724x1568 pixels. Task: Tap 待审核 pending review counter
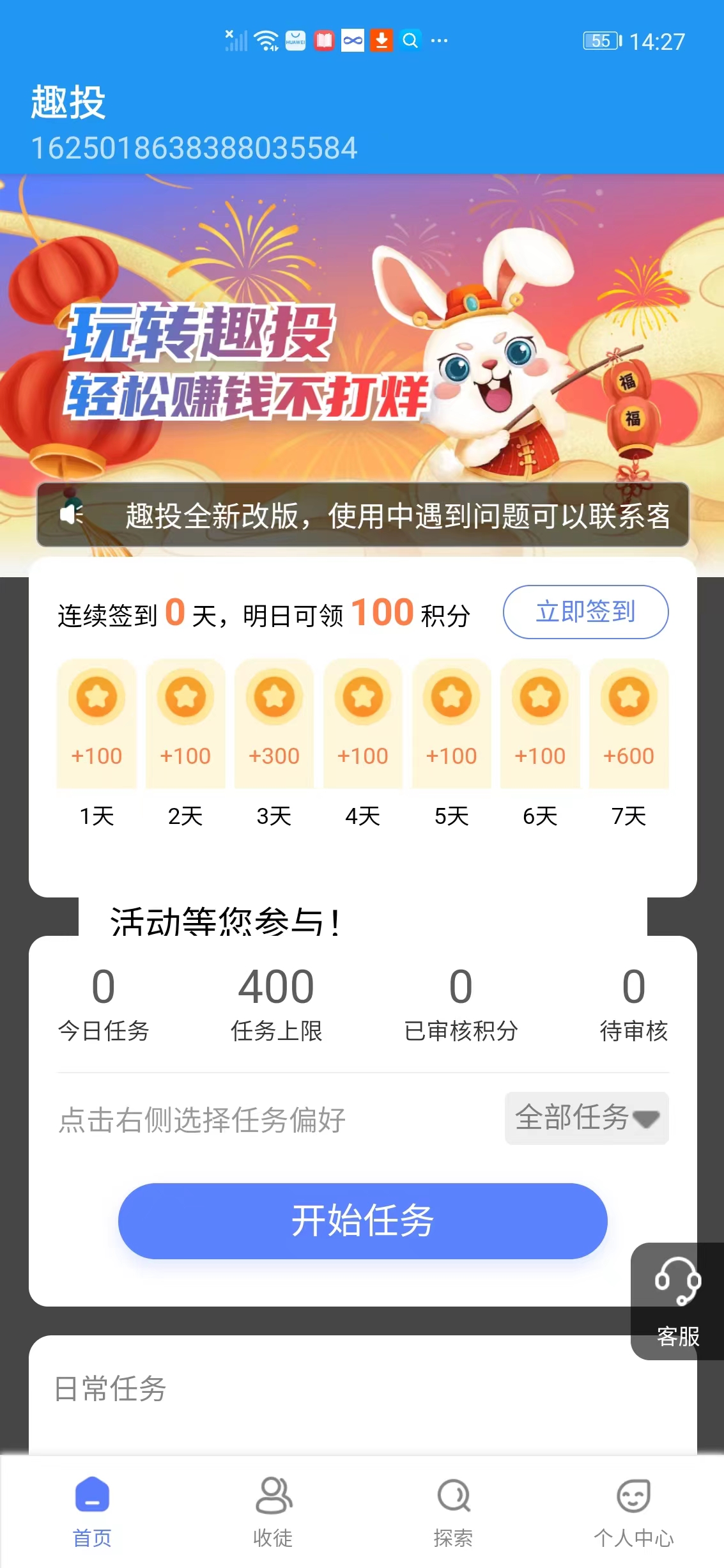(x=635, y=1010)
